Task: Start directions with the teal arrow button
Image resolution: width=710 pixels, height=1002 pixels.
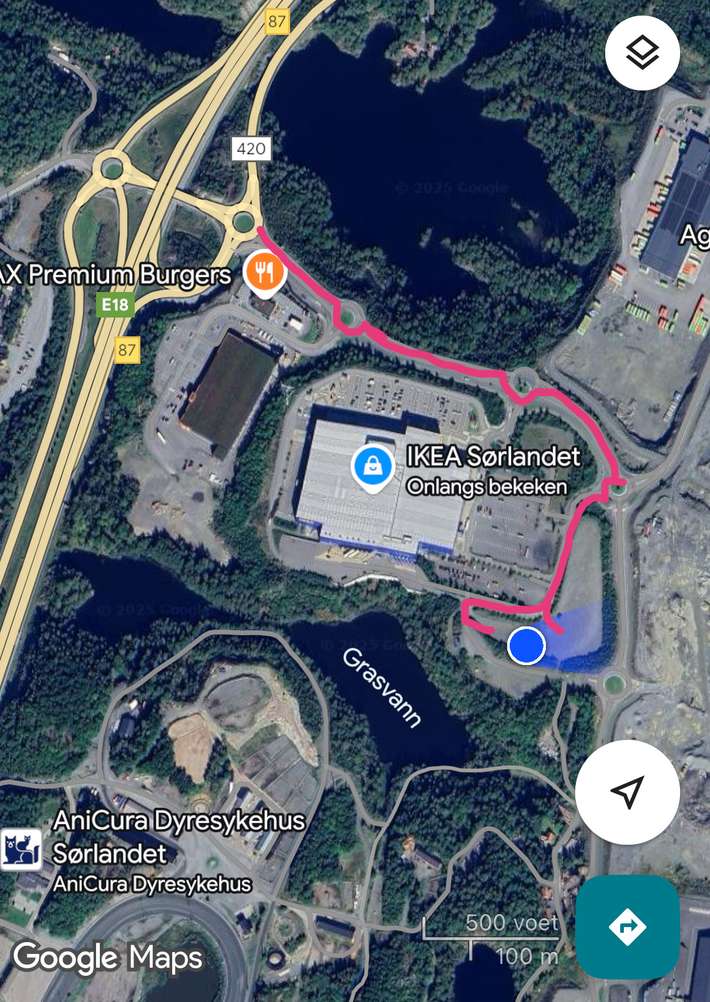Action: coord(627,927)
